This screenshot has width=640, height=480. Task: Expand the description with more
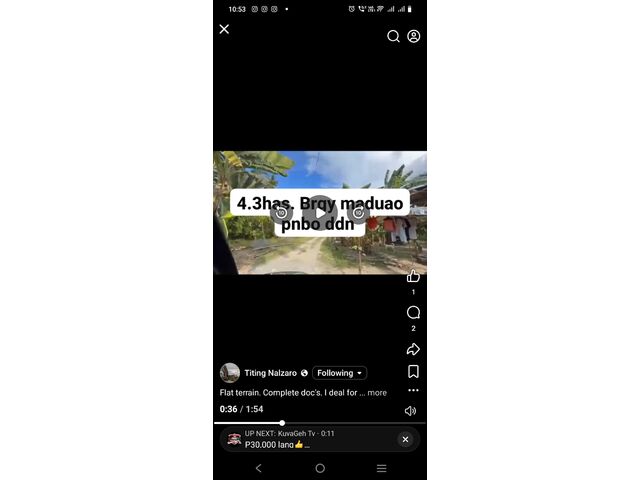point(377,393)
